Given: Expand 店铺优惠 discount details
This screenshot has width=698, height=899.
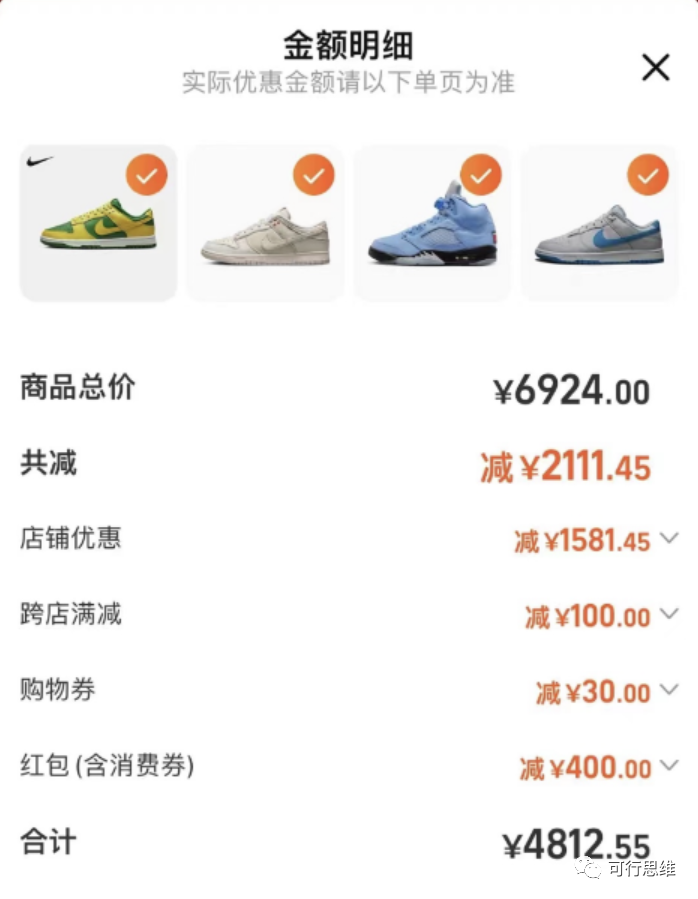Looking at the screenshot, I should [669, 539].
